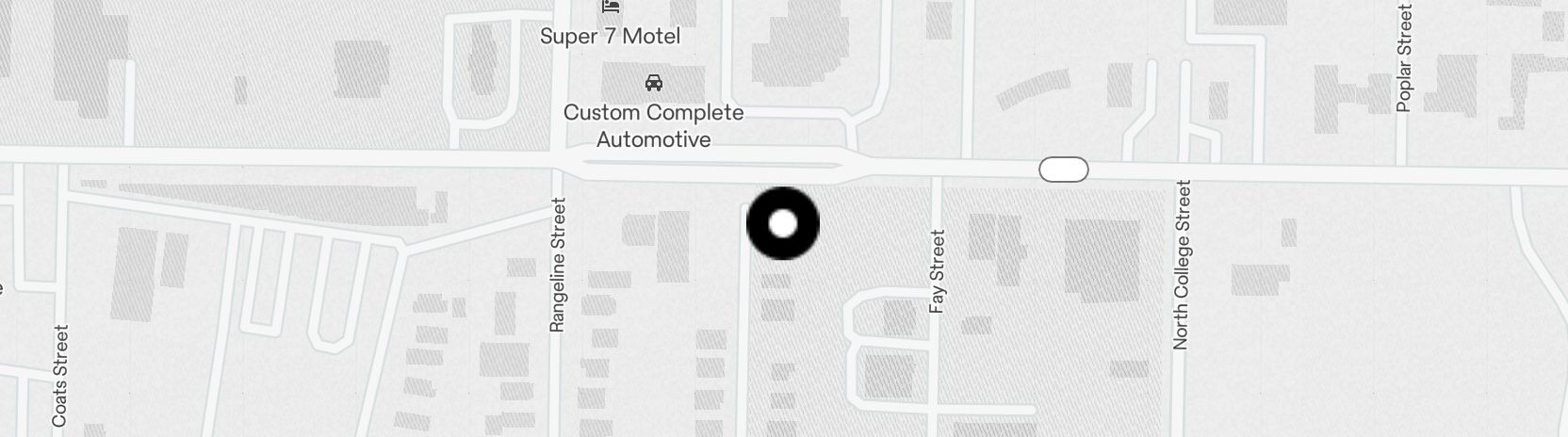Select the Super 7 Motel map place
The width and height of the screenshot is (1568, 437).
[x=610, y=36]
